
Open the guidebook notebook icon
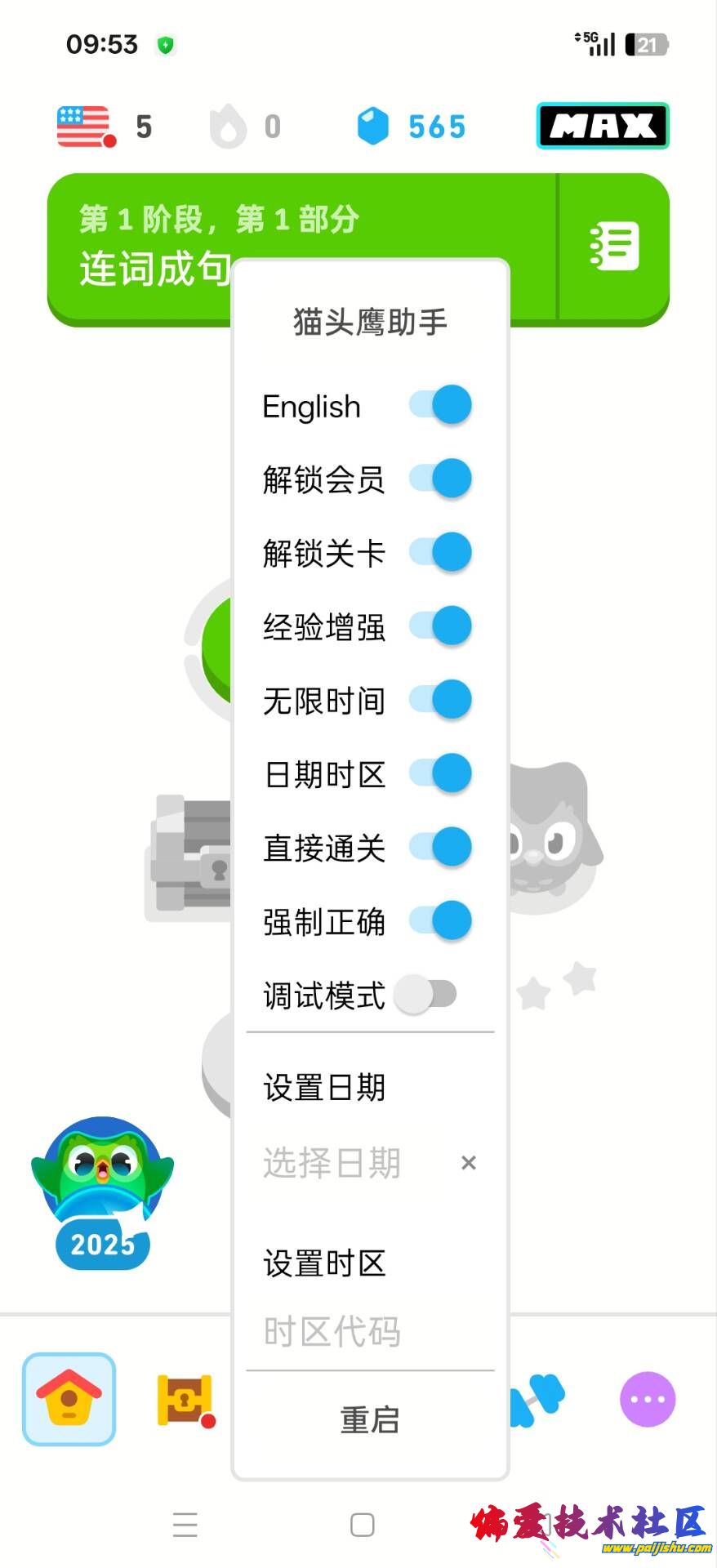tap(614, 247)
